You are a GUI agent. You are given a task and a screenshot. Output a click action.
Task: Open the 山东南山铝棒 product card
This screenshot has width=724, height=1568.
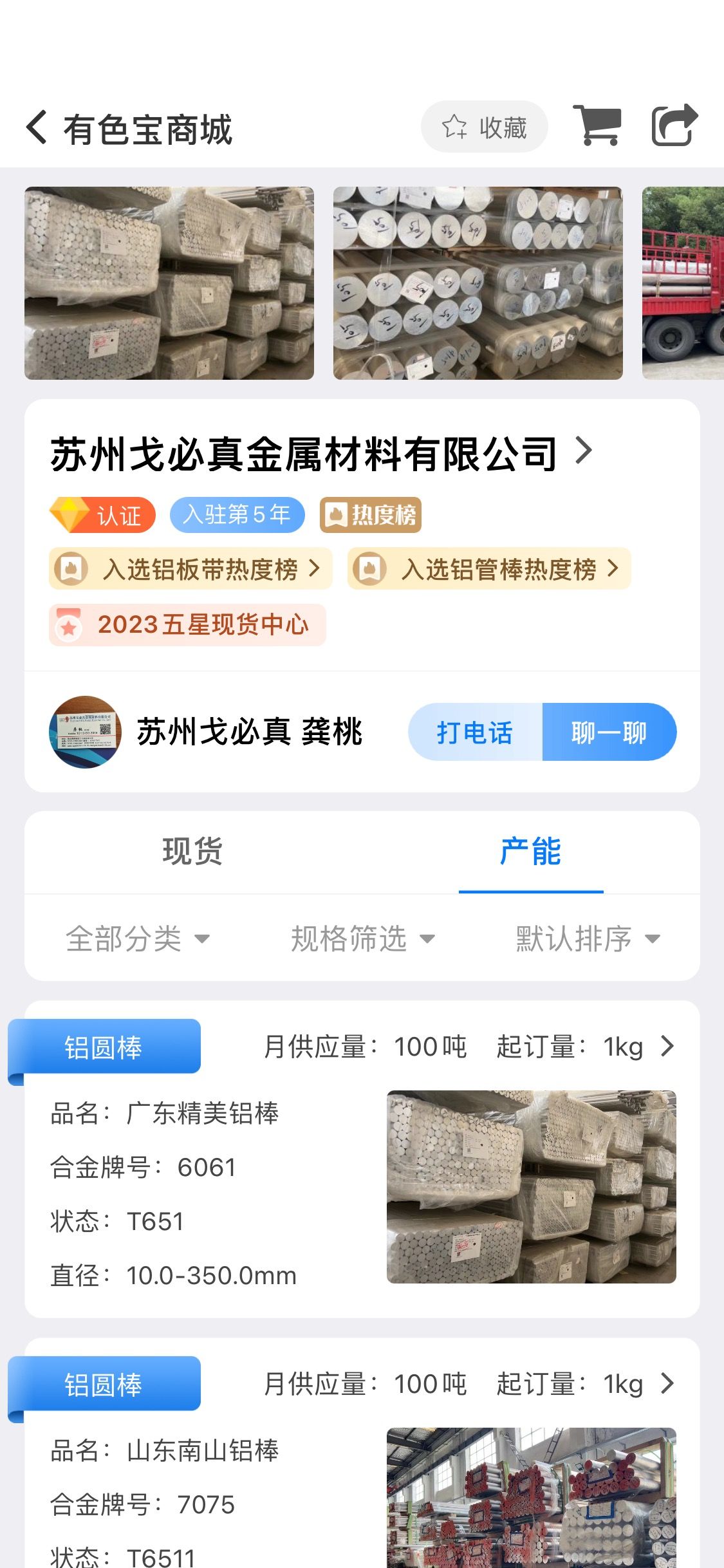coord(362,1453)
